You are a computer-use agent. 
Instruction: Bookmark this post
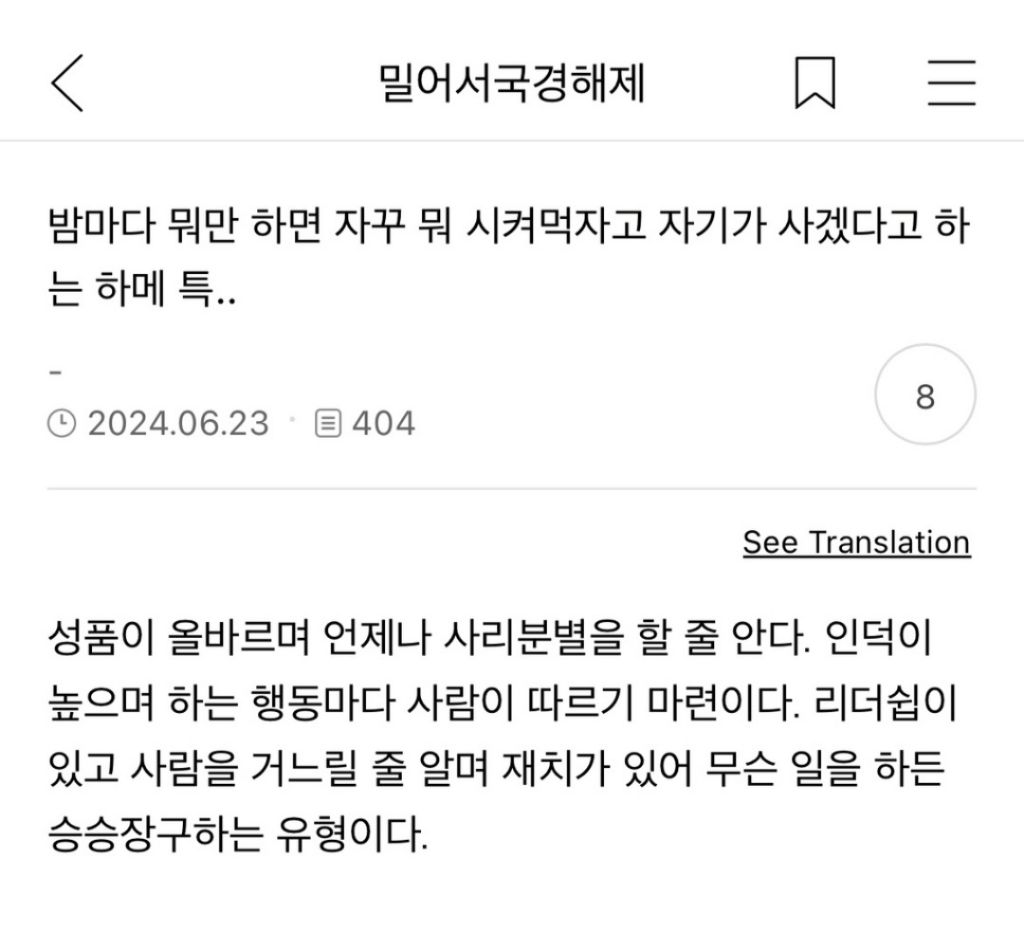coord(814,83)
